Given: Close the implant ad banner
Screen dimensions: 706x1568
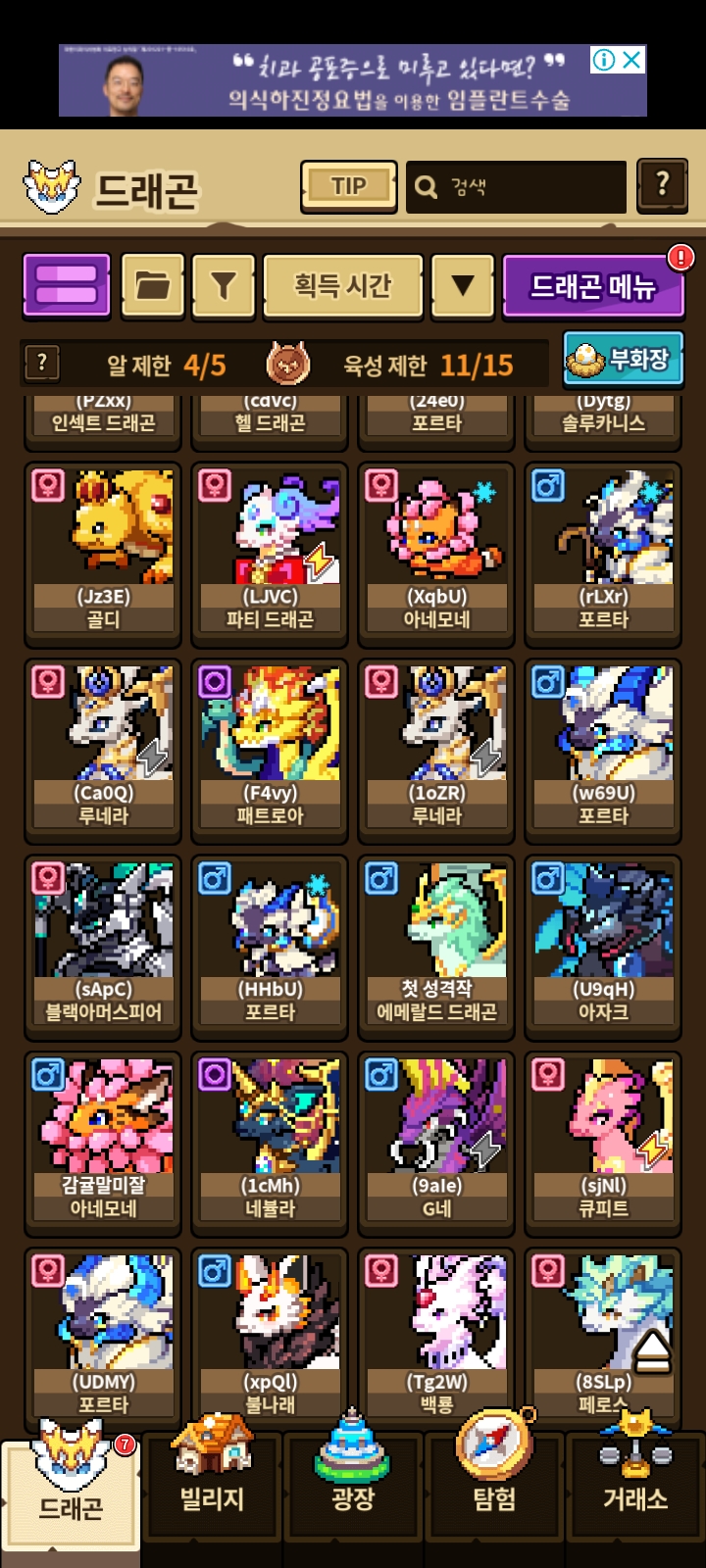Looking at the screenshot, I should tap(632, 60).
